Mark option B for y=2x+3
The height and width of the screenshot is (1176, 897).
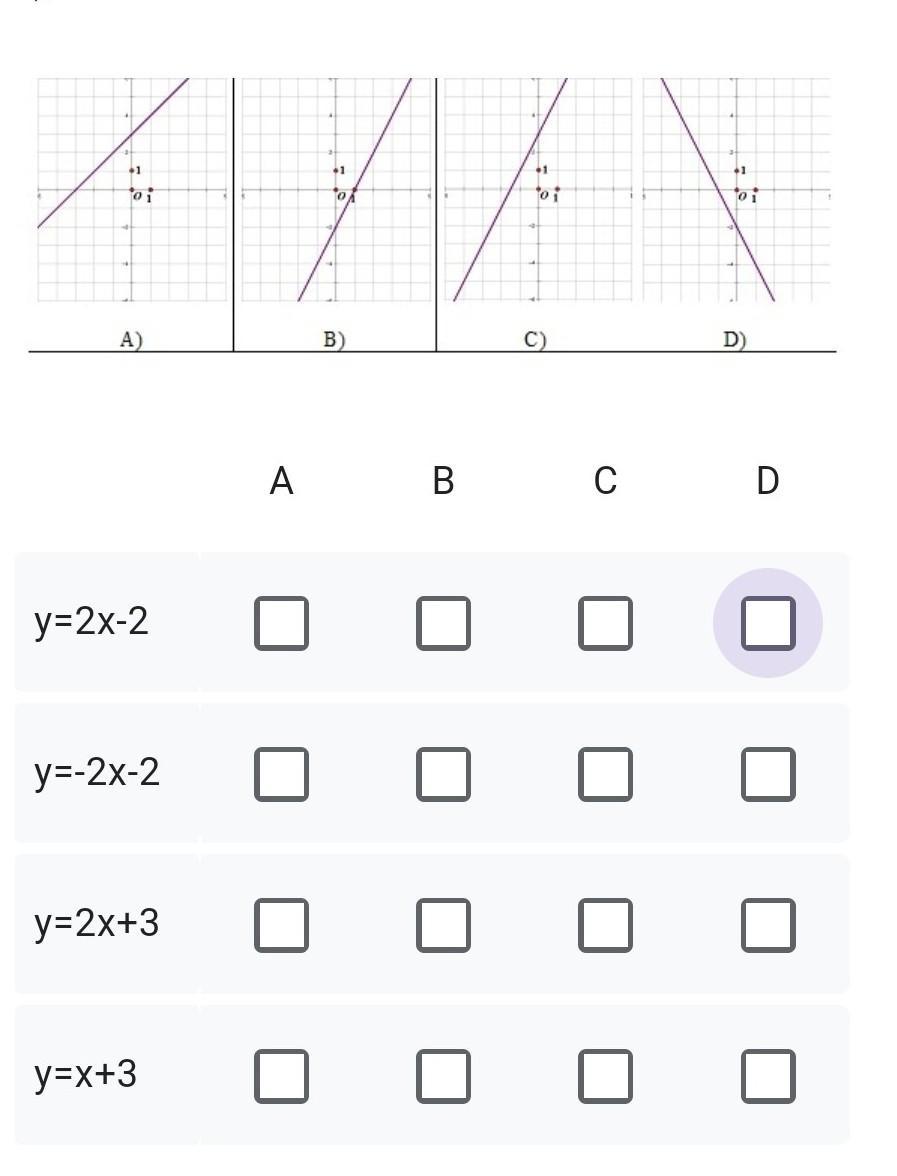point(443,925)
